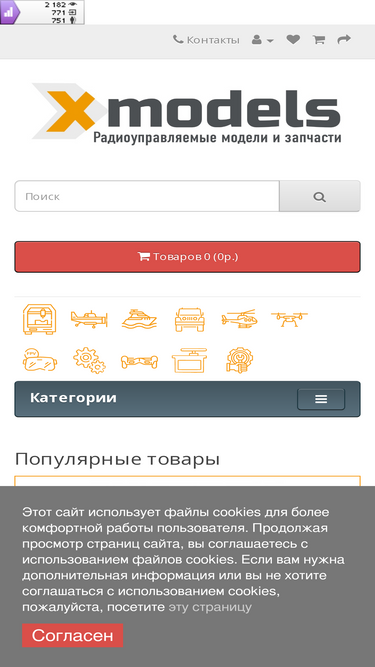This screenshot has width=375, height=667.
Task: Open the airplane category icon
Action: pos(89,319)
